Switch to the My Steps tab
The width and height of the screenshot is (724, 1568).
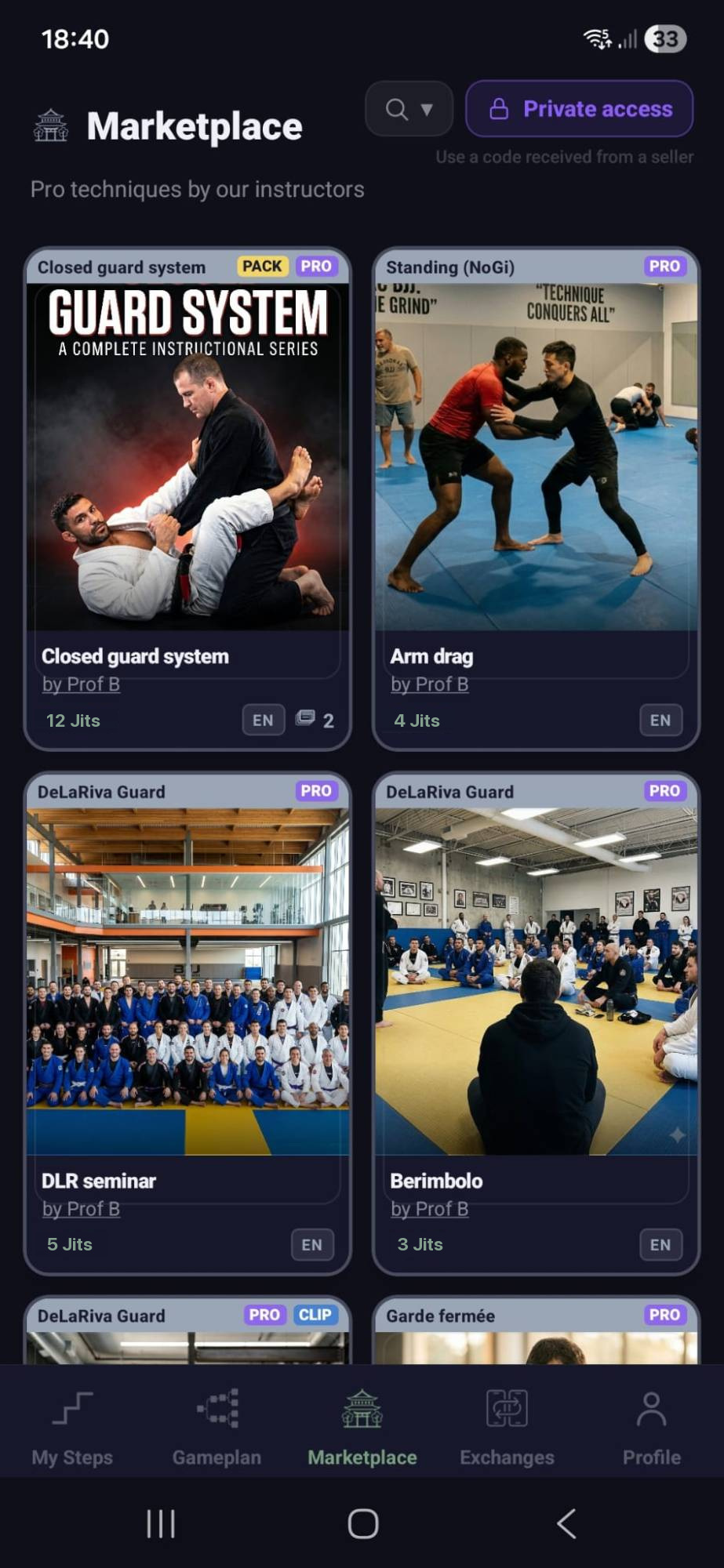tap(72, 1428)
